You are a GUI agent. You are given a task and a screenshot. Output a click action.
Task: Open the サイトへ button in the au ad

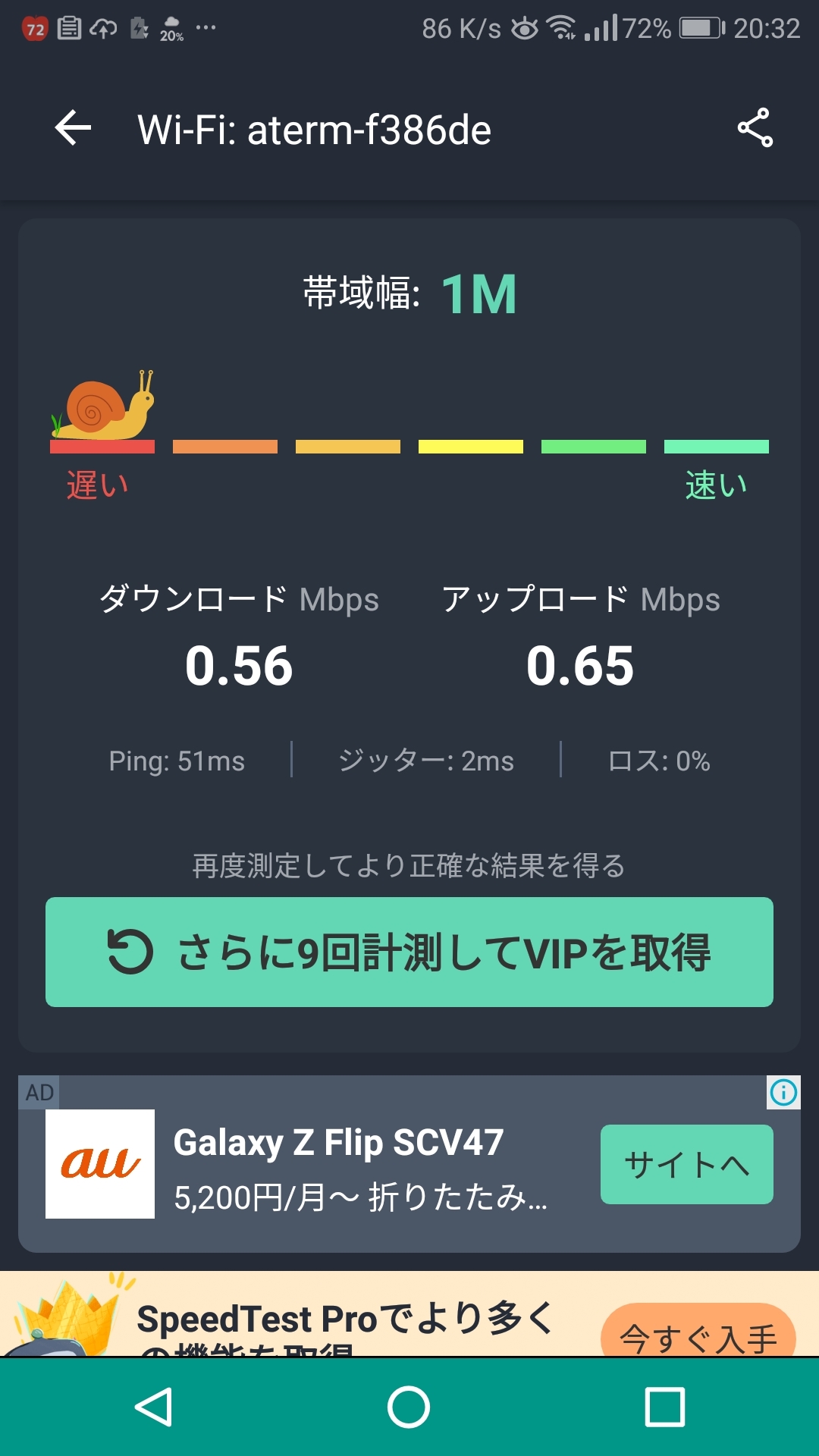(686, 1165)
